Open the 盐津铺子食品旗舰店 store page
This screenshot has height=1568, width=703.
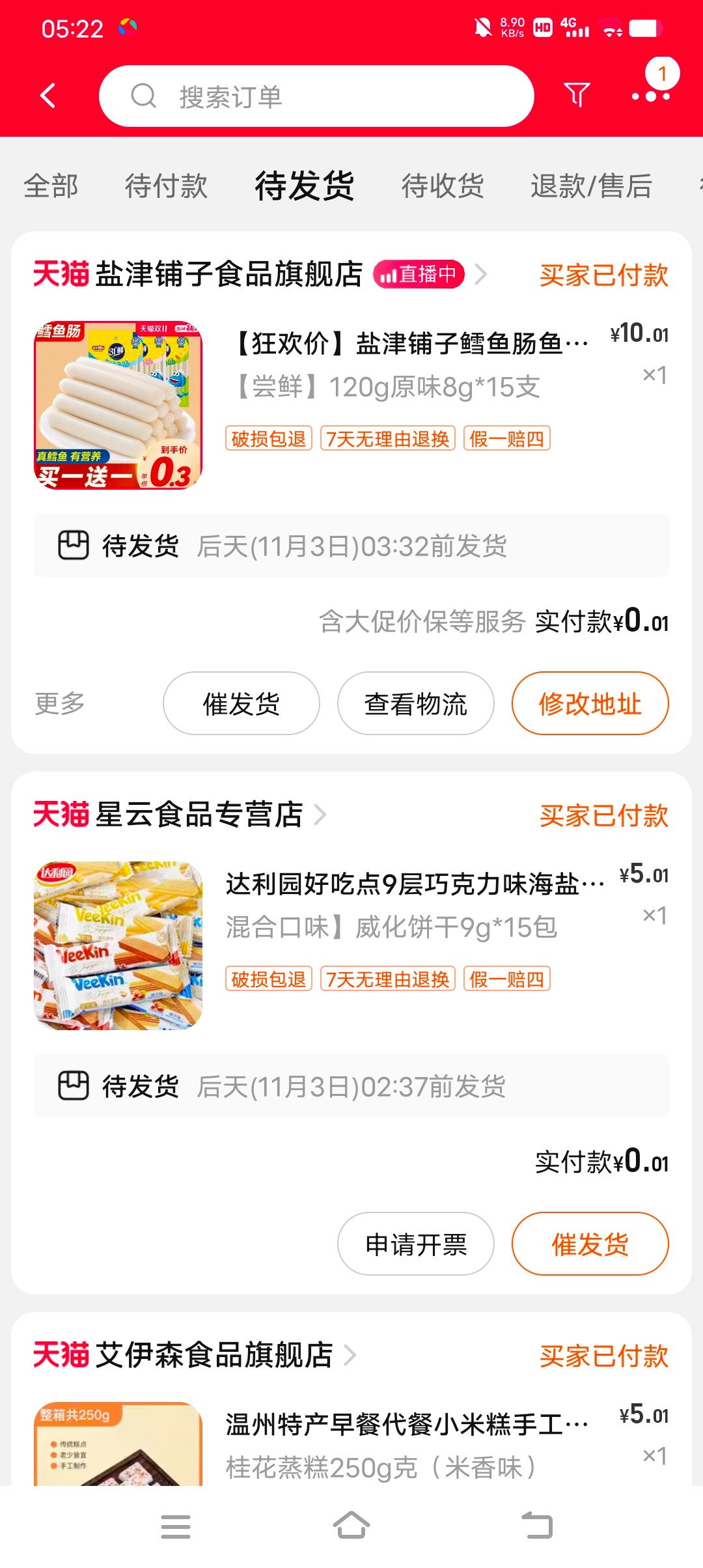[229, 274]
